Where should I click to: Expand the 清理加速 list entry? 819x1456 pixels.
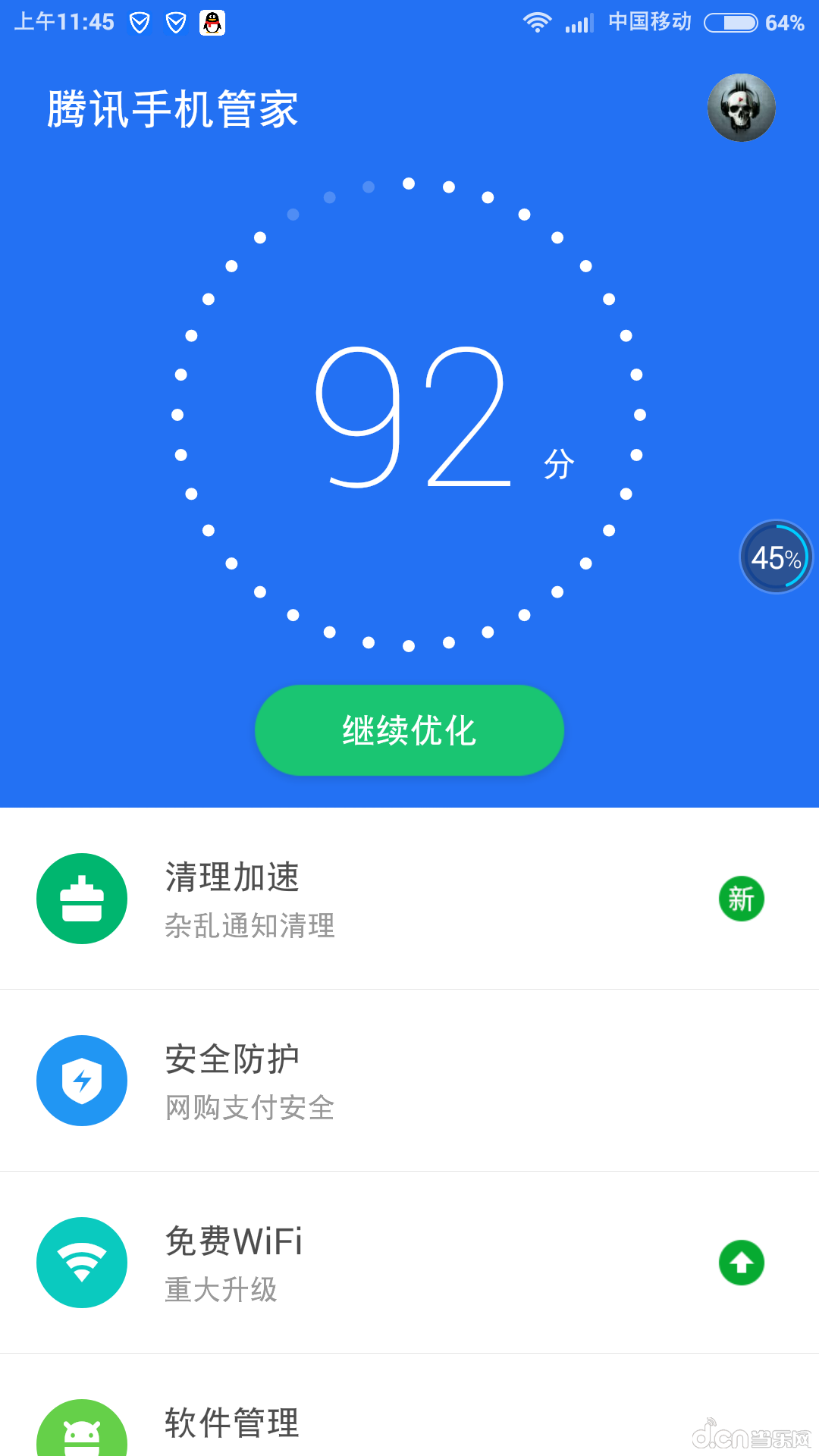click(x=409, y=899)
